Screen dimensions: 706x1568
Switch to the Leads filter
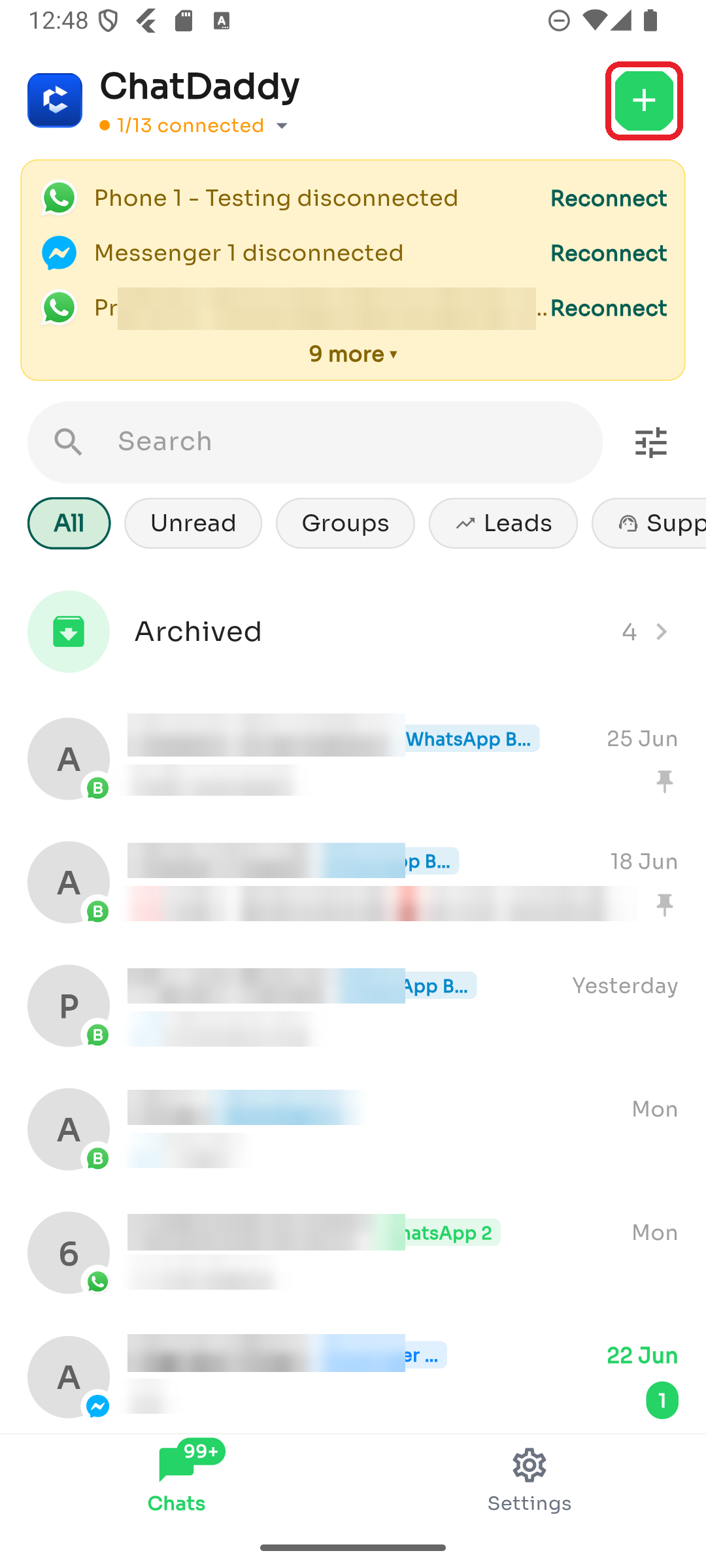[503, 523]
